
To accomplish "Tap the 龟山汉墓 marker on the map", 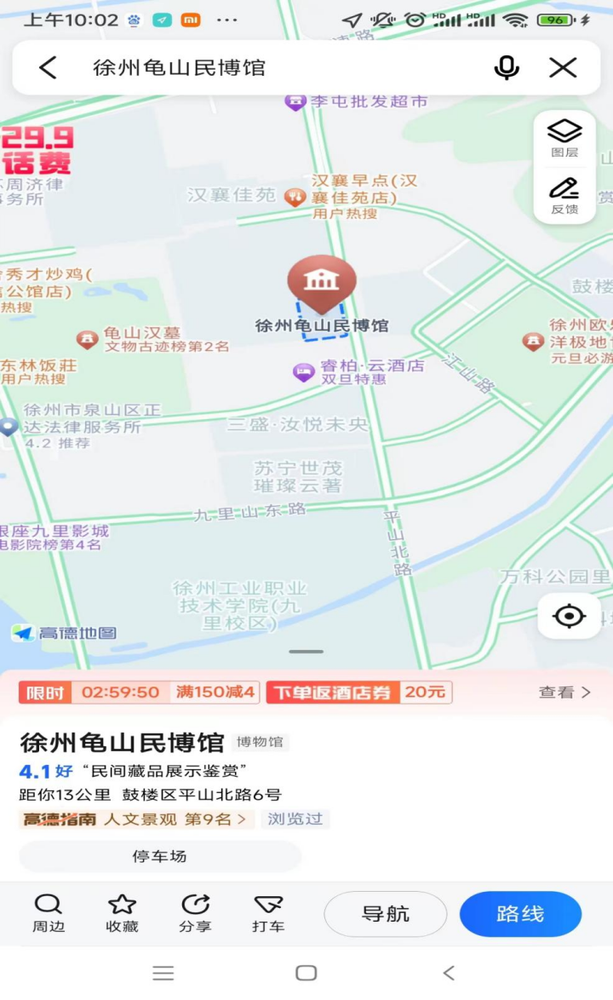I will point(87,339).
